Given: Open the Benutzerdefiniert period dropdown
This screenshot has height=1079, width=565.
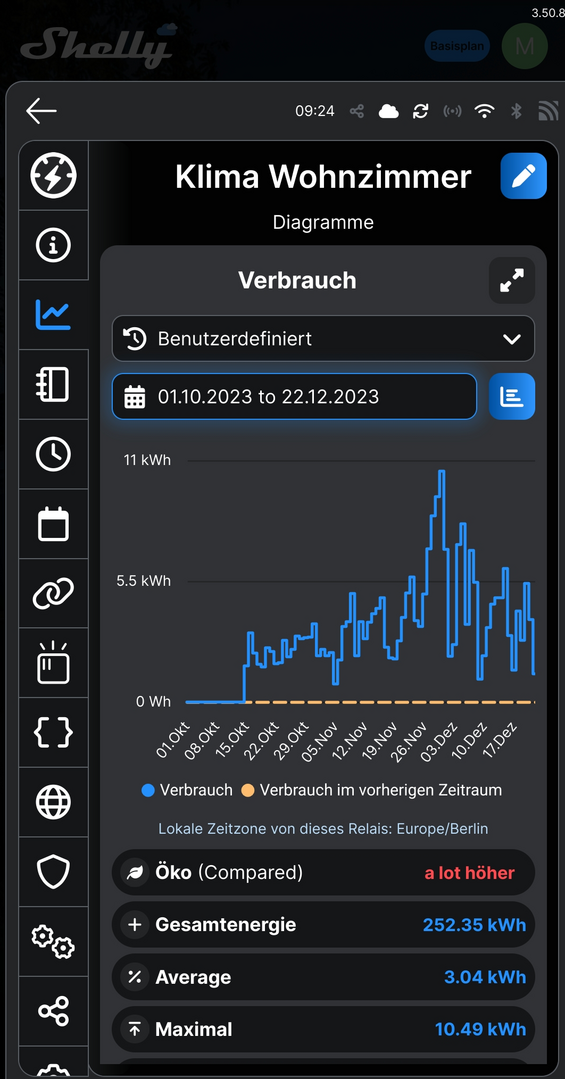Looking at the screenshot, I should 323,339.
